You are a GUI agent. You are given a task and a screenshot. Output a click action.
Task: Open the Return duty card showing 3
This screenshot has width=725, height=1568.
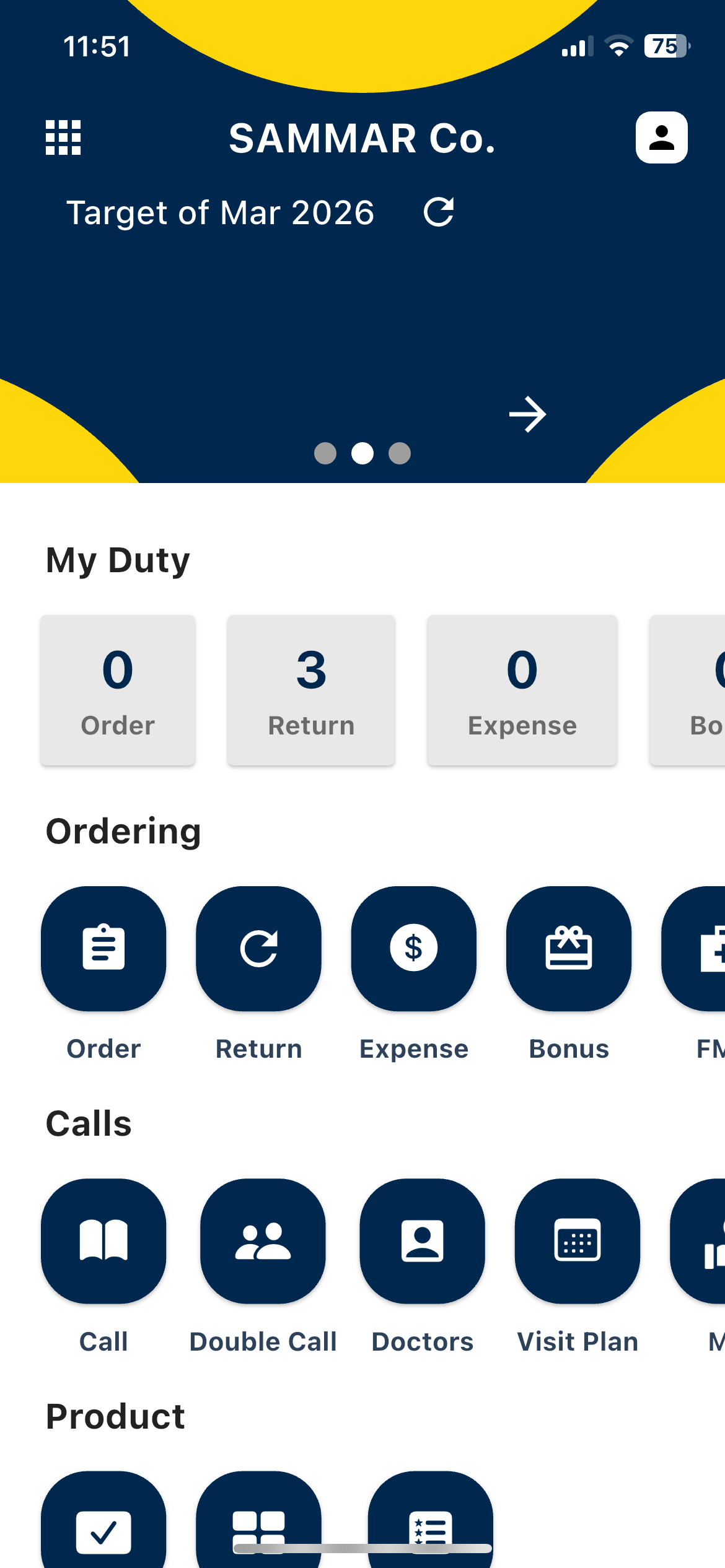tap(311, 690)
